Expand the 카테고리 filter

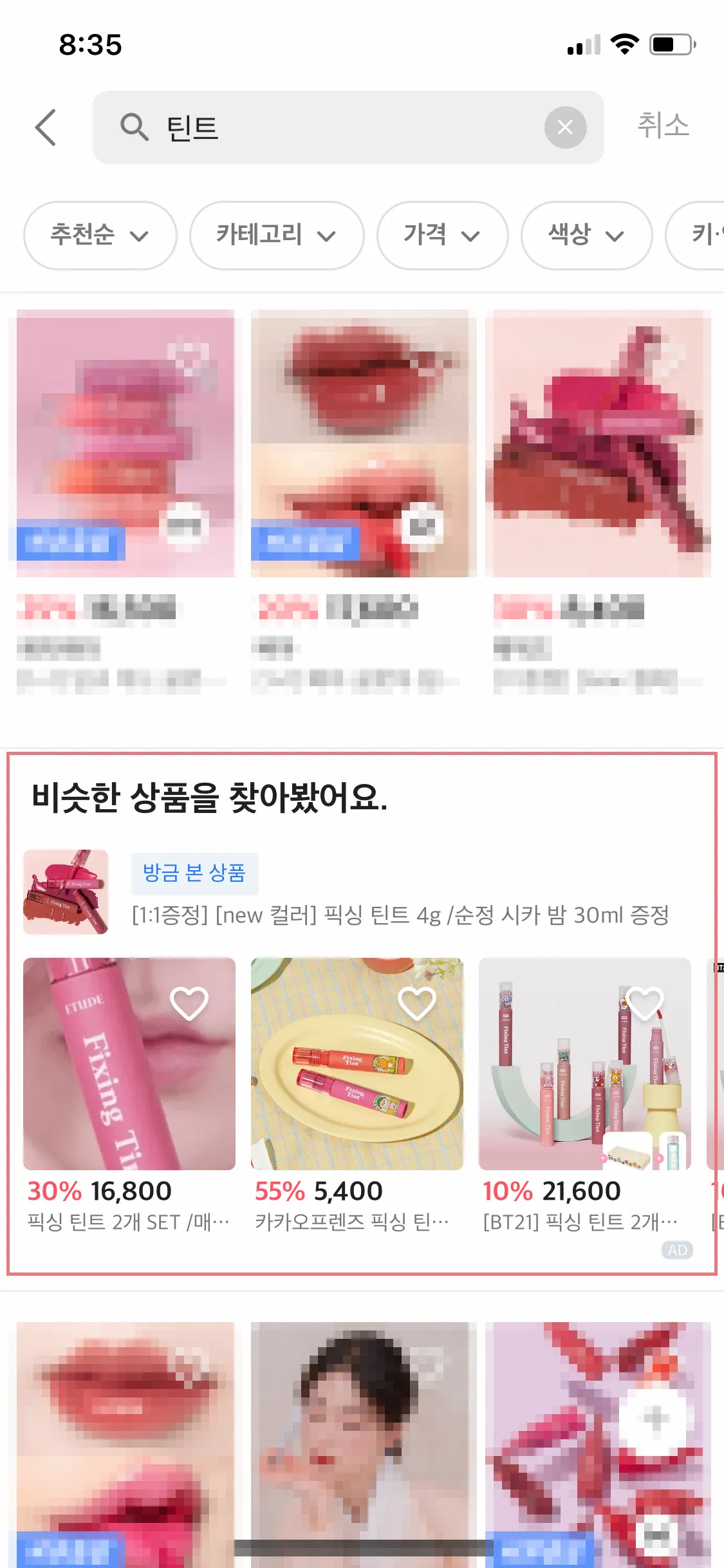[276, 236]
